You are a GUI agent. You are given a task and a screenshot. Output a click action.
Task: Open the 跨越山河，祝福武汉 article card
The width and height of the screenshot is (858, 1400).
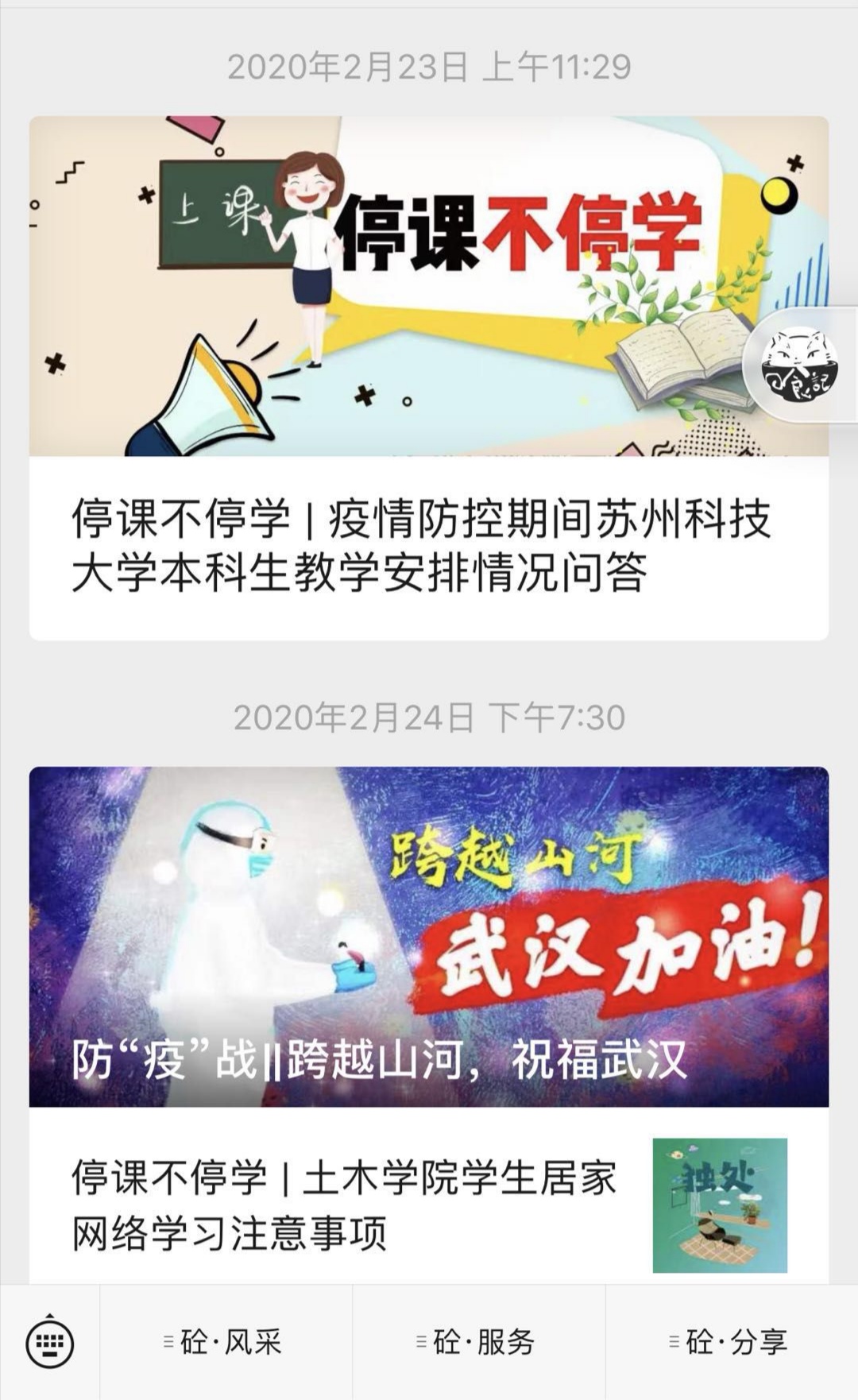[429, 936]
